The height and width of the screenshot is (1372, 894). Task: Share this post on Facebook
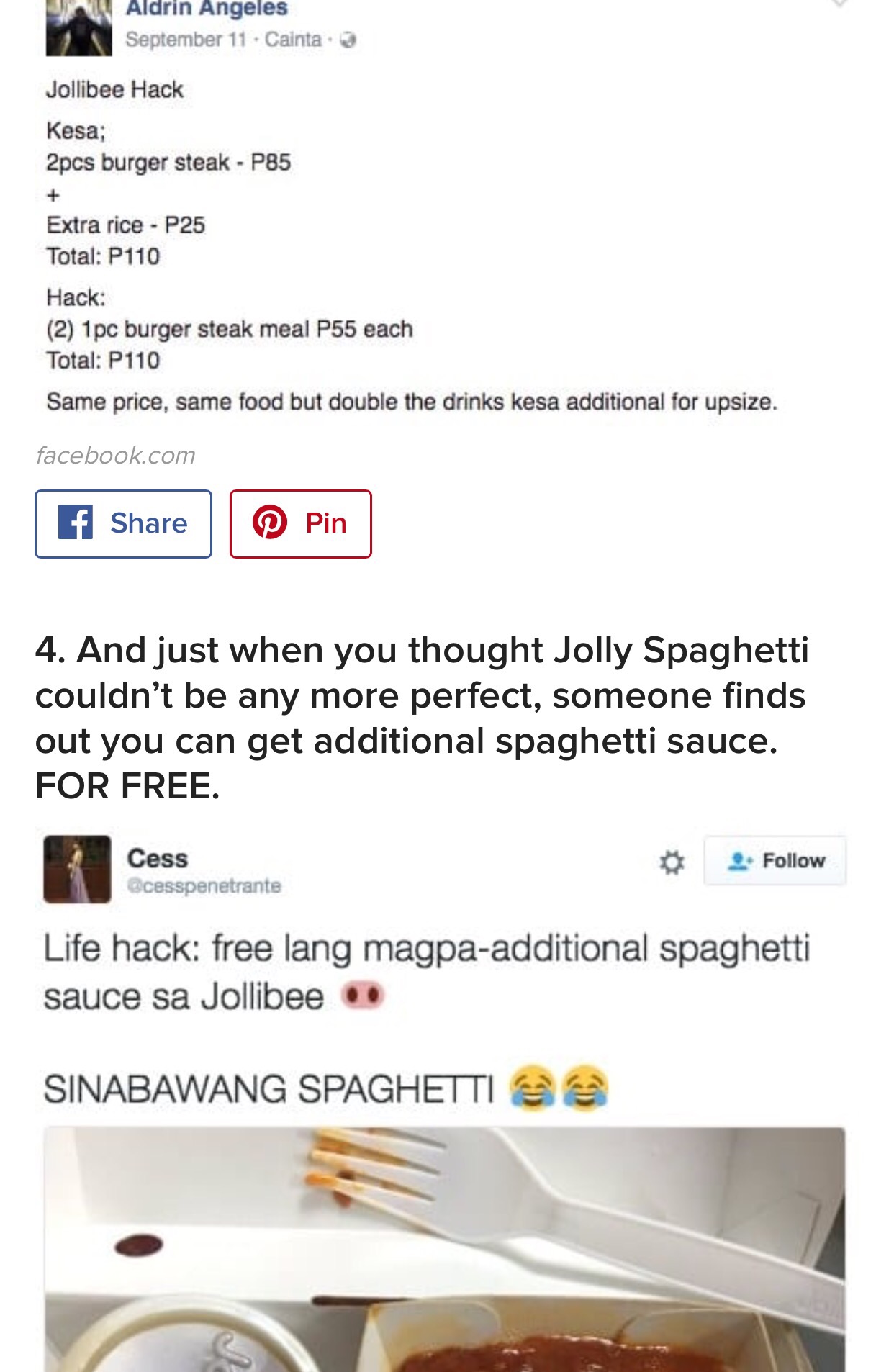tap(123, 523)
